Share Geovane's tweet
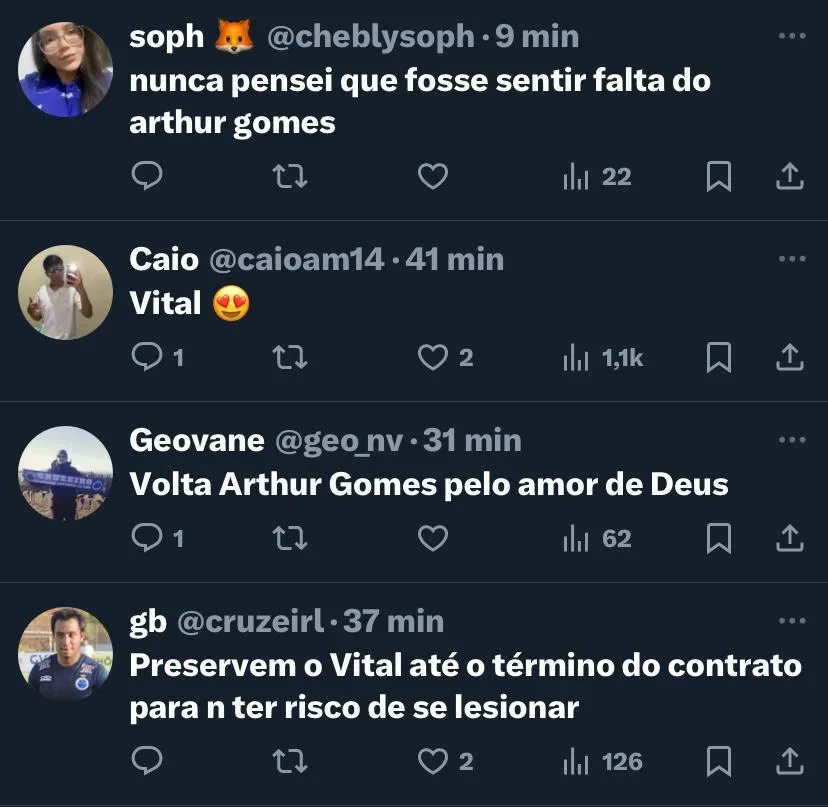The width and height of the screenshot is (828, 807). 790,539
